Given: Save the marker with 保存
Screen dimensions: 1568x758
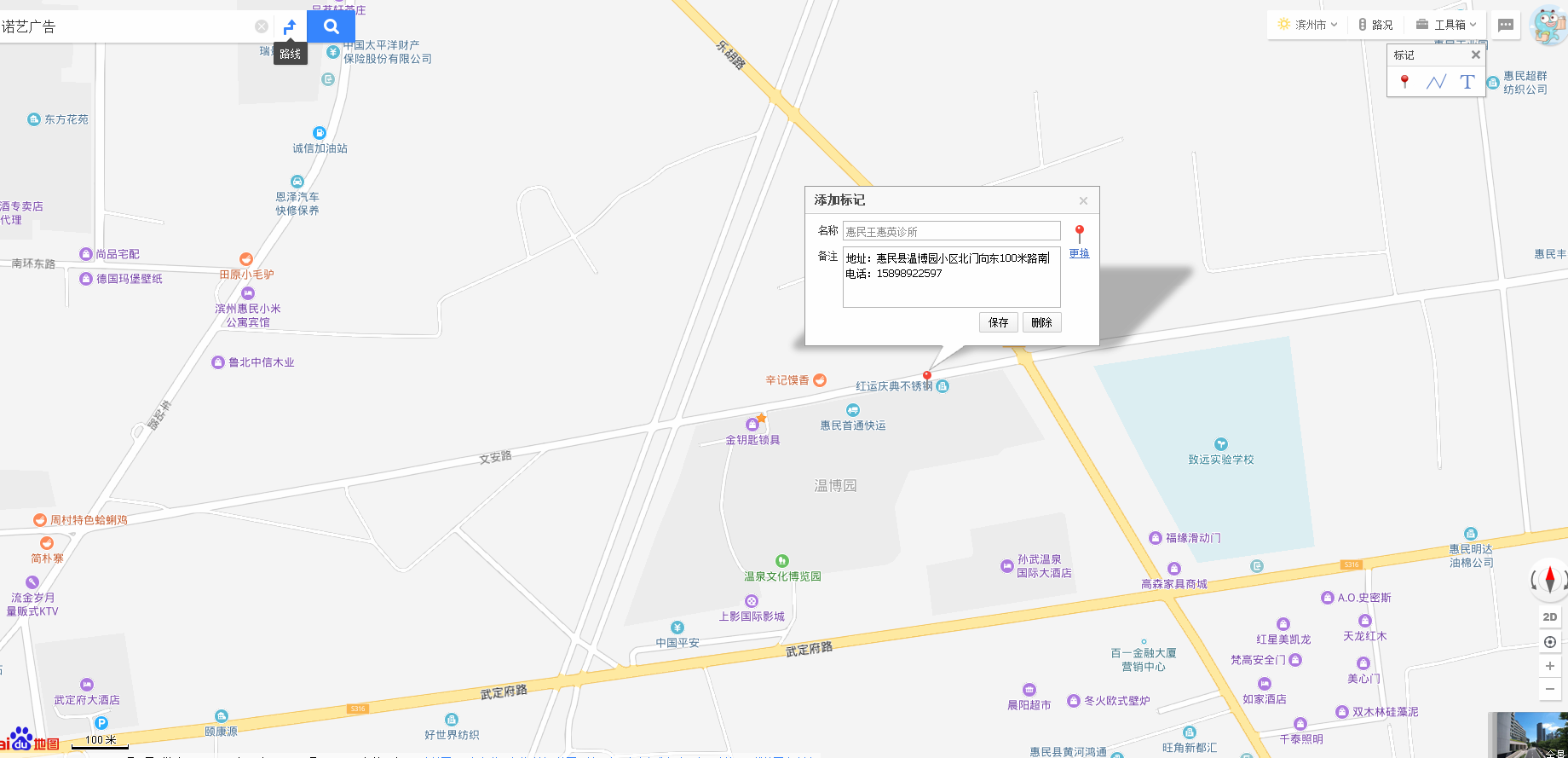Looking at the screenshot, I should pos(998,322).
